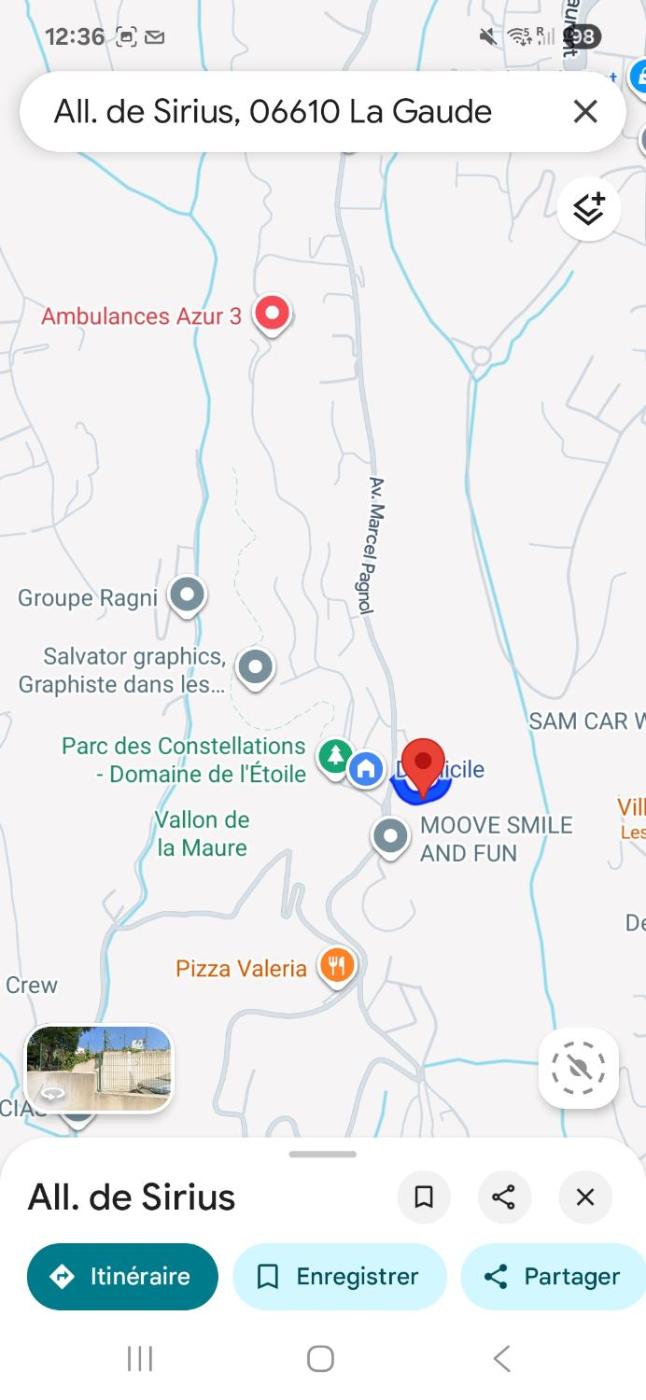Save place with the bookmark icon
The height and width of the screenshot is (1400, 646).
424,1197
